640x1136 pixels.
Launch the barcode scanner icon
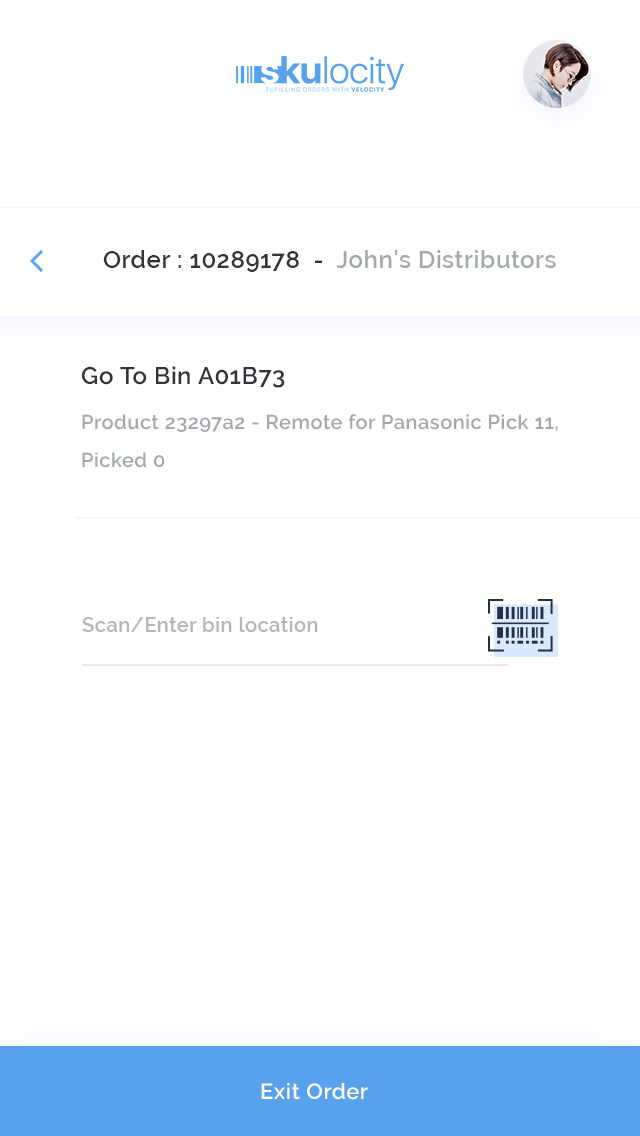521,626
